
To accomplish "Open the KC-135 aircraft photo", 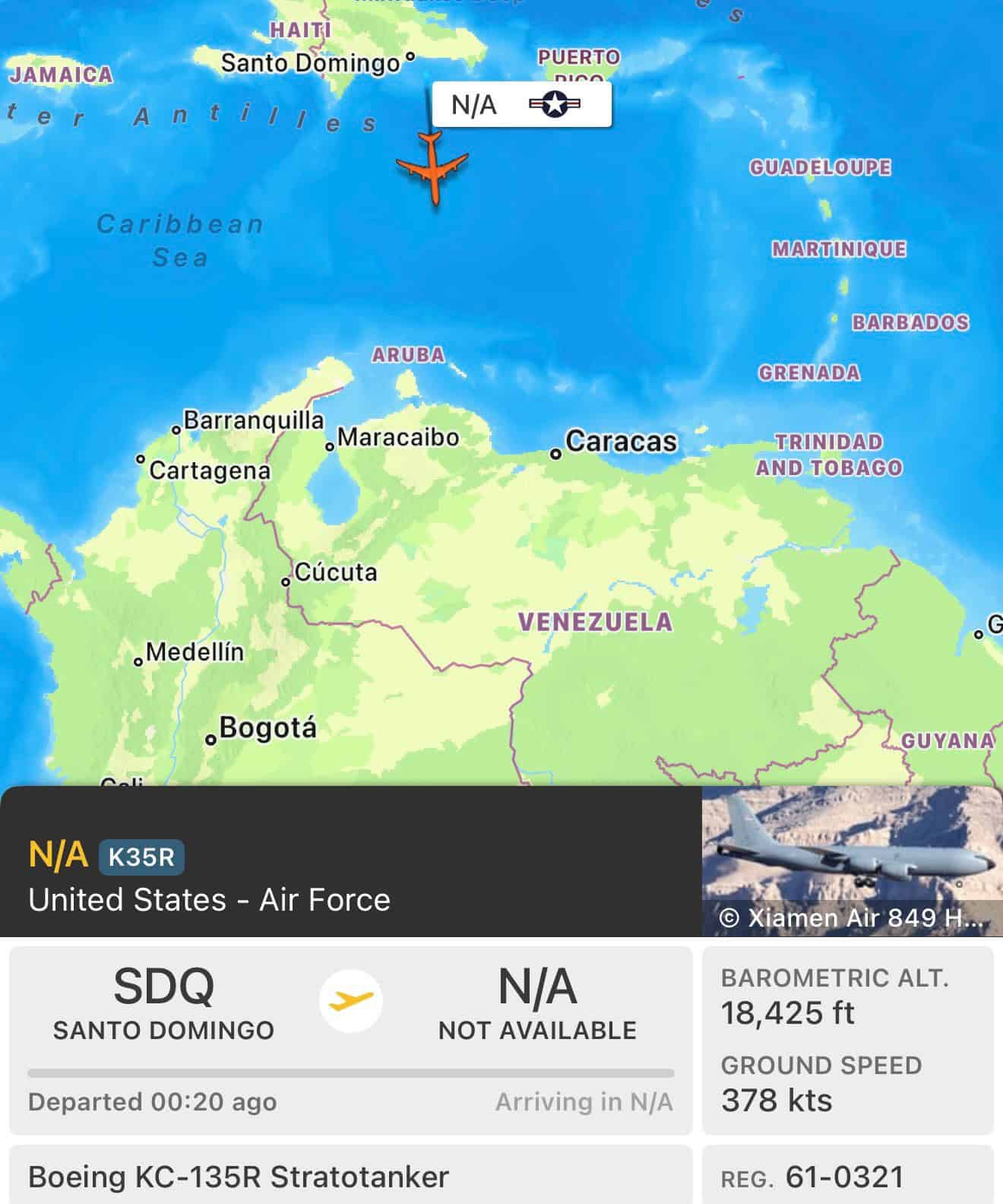I will coord(851,860).
